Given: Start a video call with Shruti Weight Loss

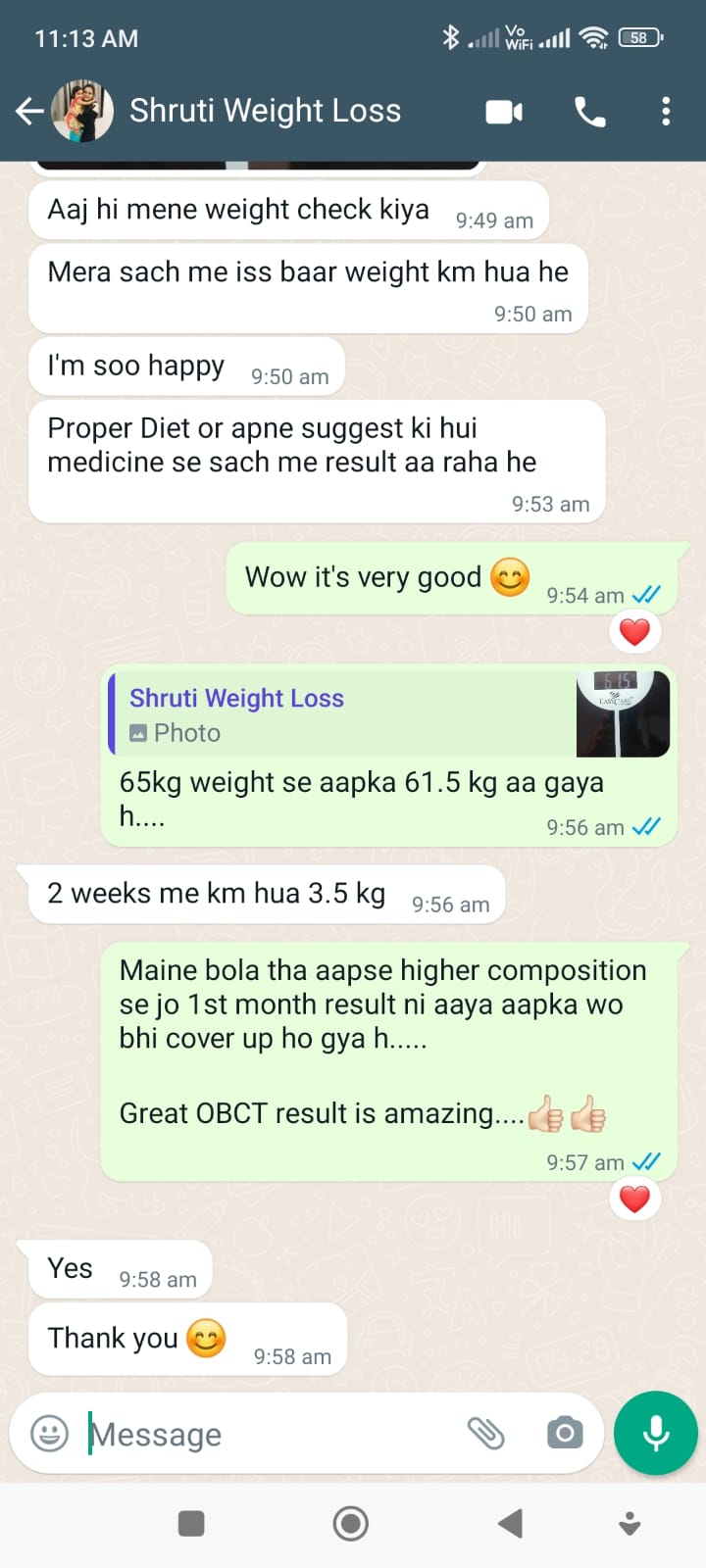Looking at the screenshot, I should (x=504, y=112).
